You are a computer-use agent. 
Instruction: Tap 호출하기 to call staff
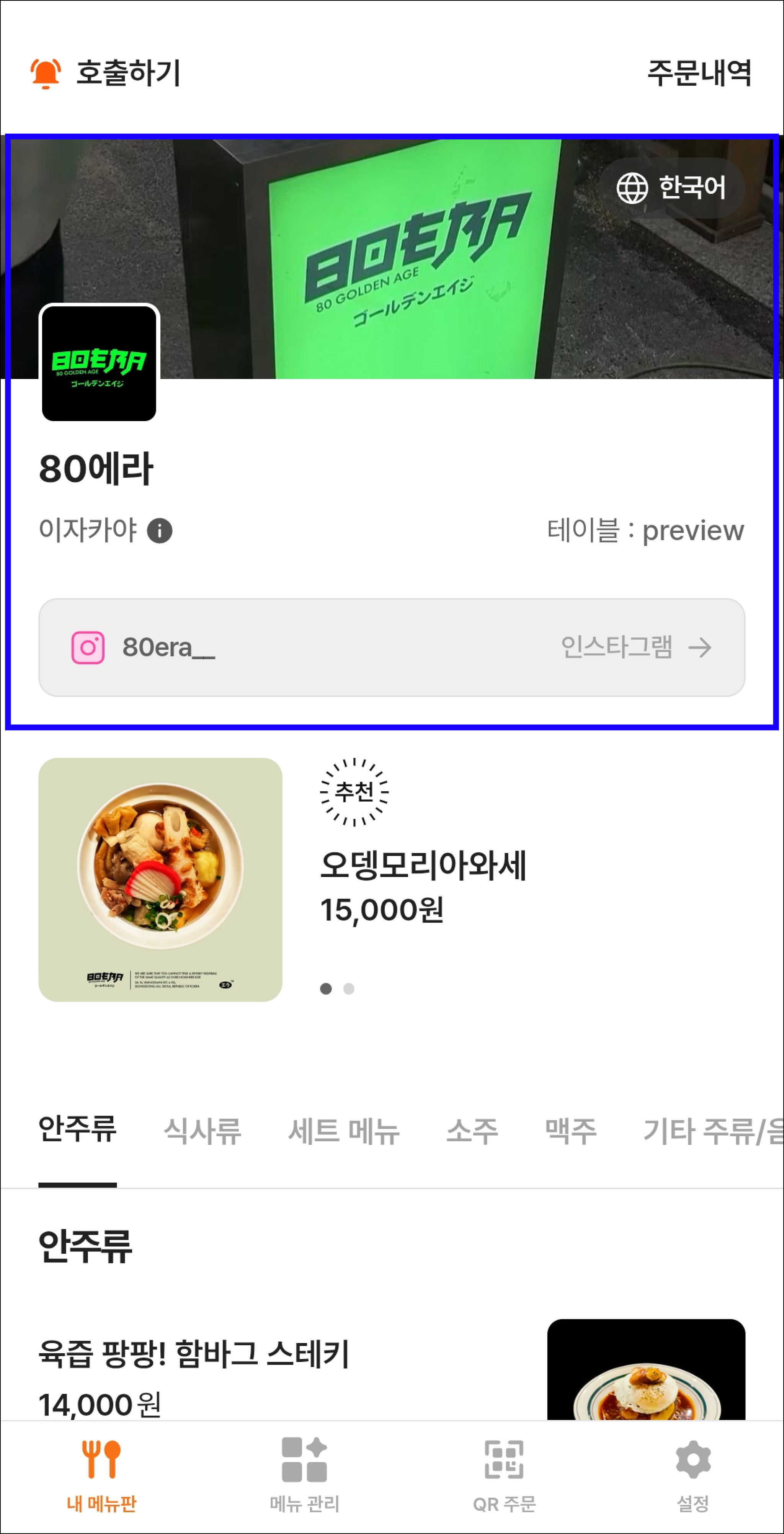point(106,73)
